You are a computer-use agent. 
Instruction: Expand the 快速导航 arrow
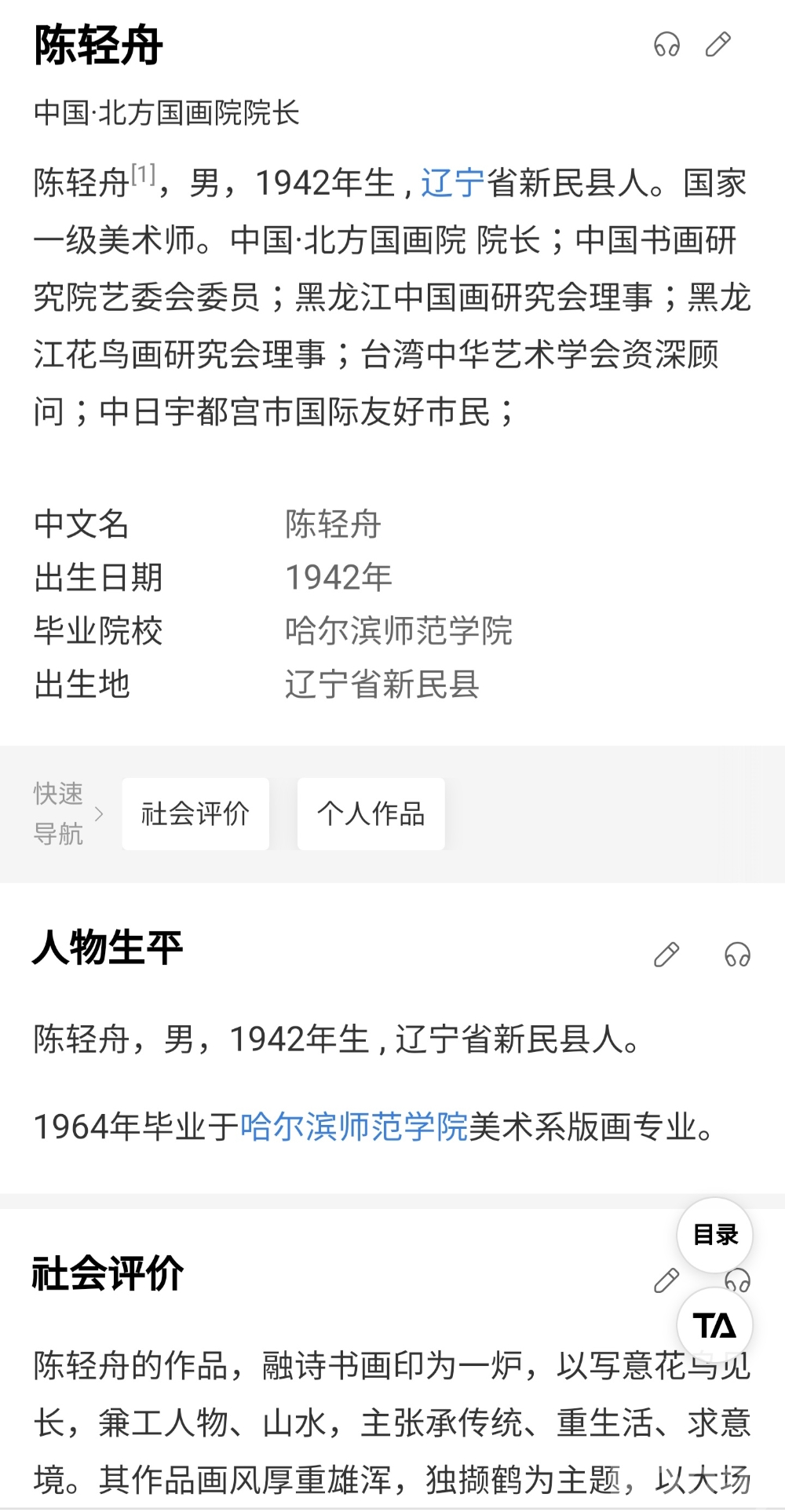pyautogui.click(x=99, y=814)
